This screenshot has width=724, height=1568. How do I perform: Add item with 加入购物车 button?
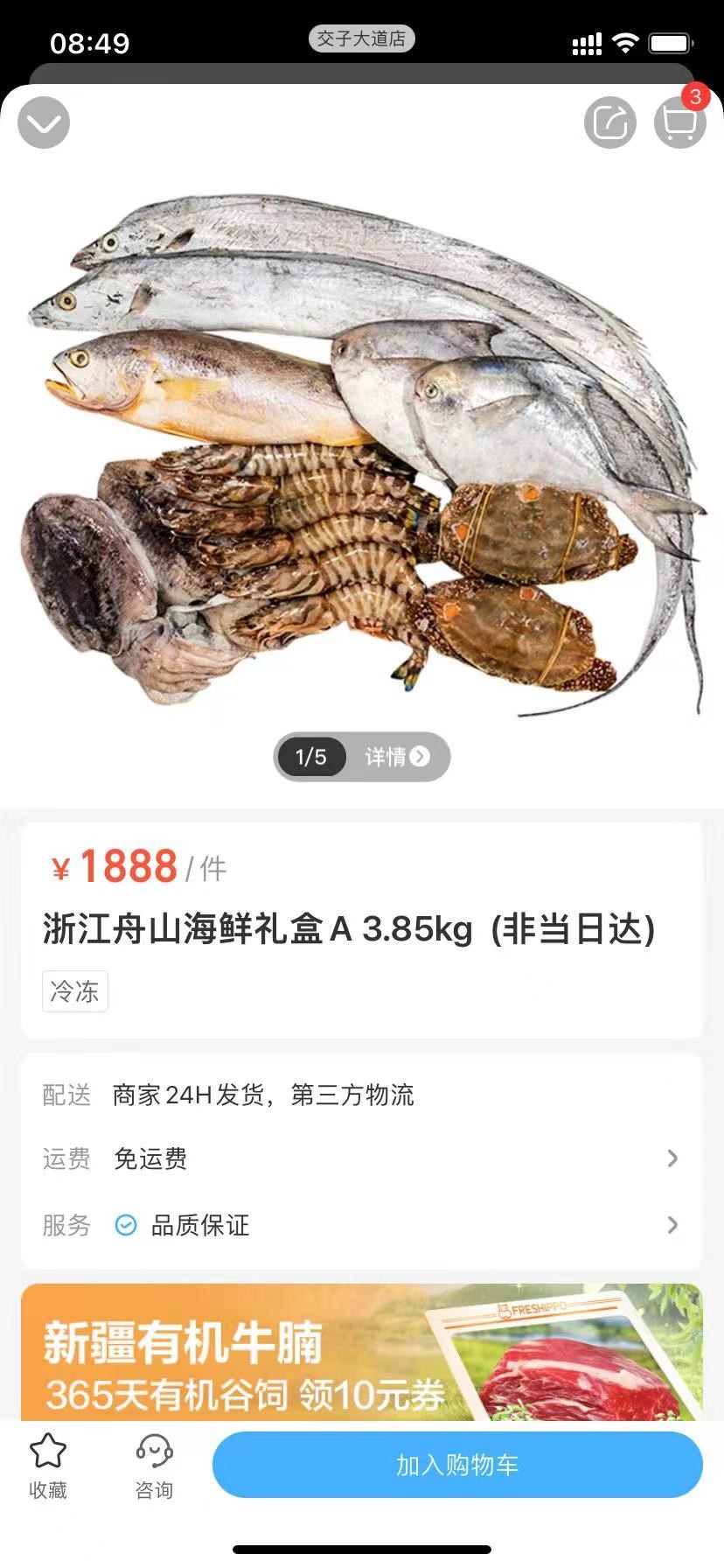457,1465
